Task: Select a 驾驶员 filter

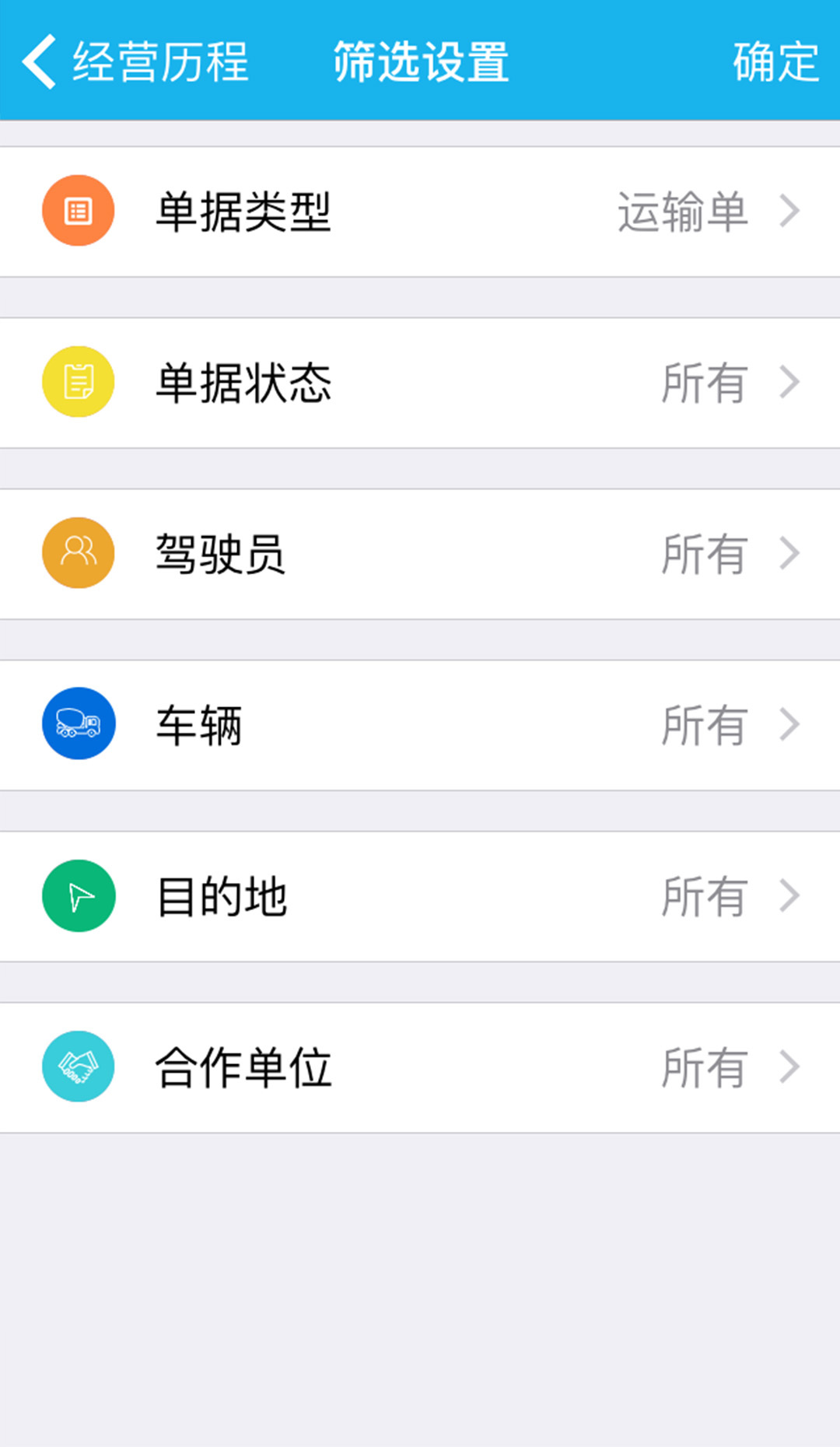Action: click(x=420, y=554)
